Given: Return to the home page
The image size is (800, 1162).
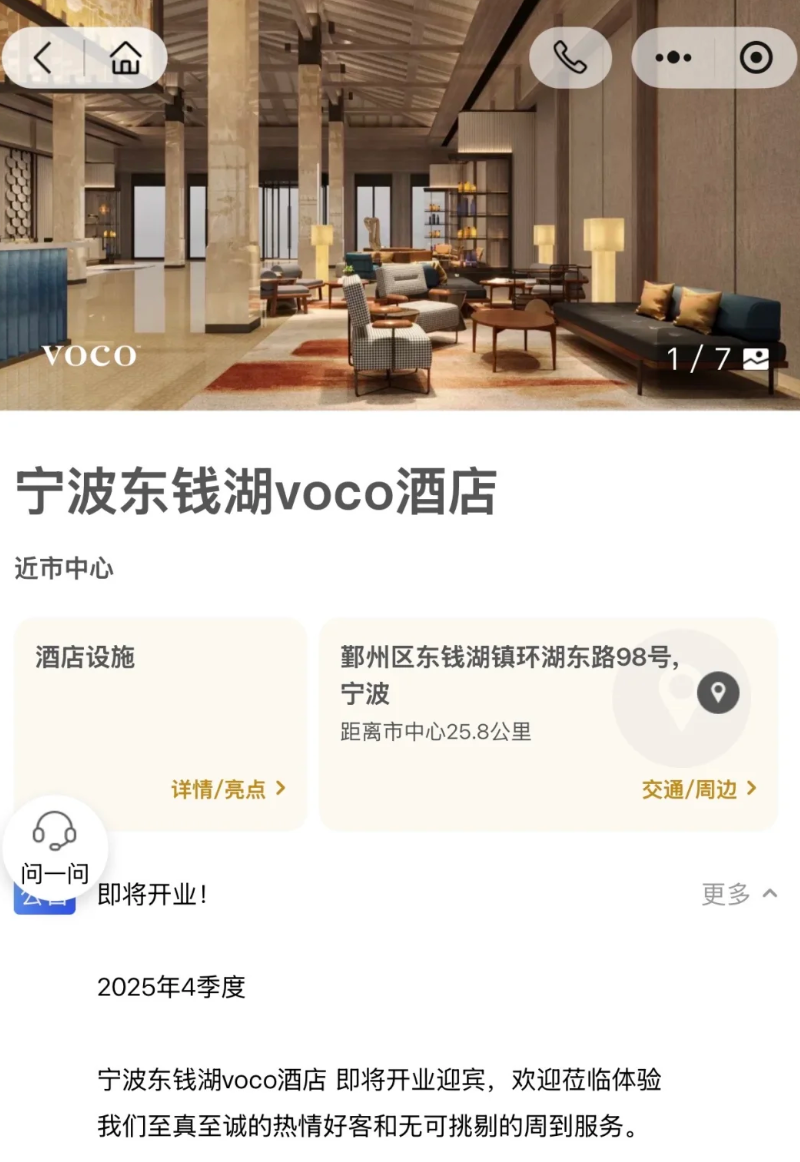Looking at the screenshot, I should (126, 58).
